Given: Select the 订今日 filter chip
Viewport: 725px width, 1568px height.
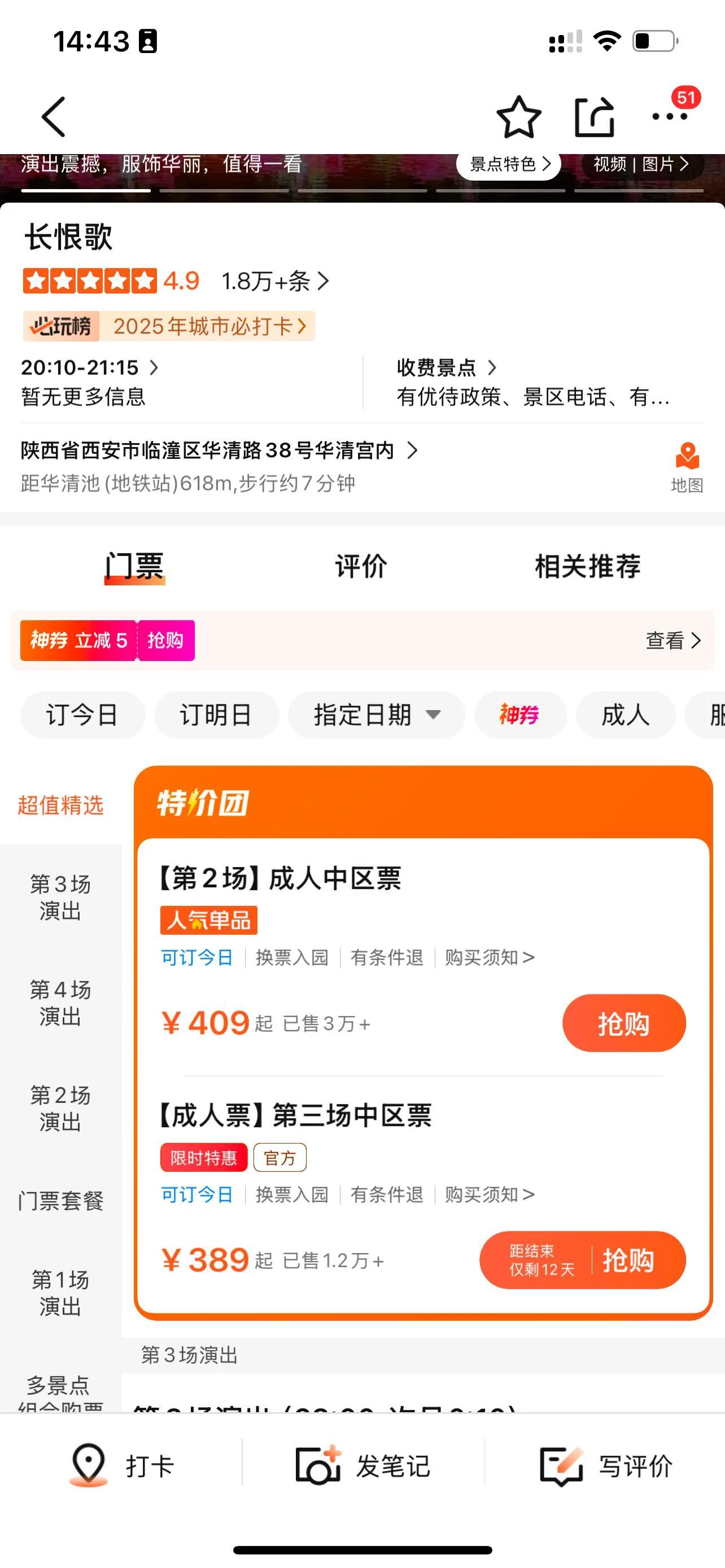Looking at the screenshot, I should tap(83, 715).
